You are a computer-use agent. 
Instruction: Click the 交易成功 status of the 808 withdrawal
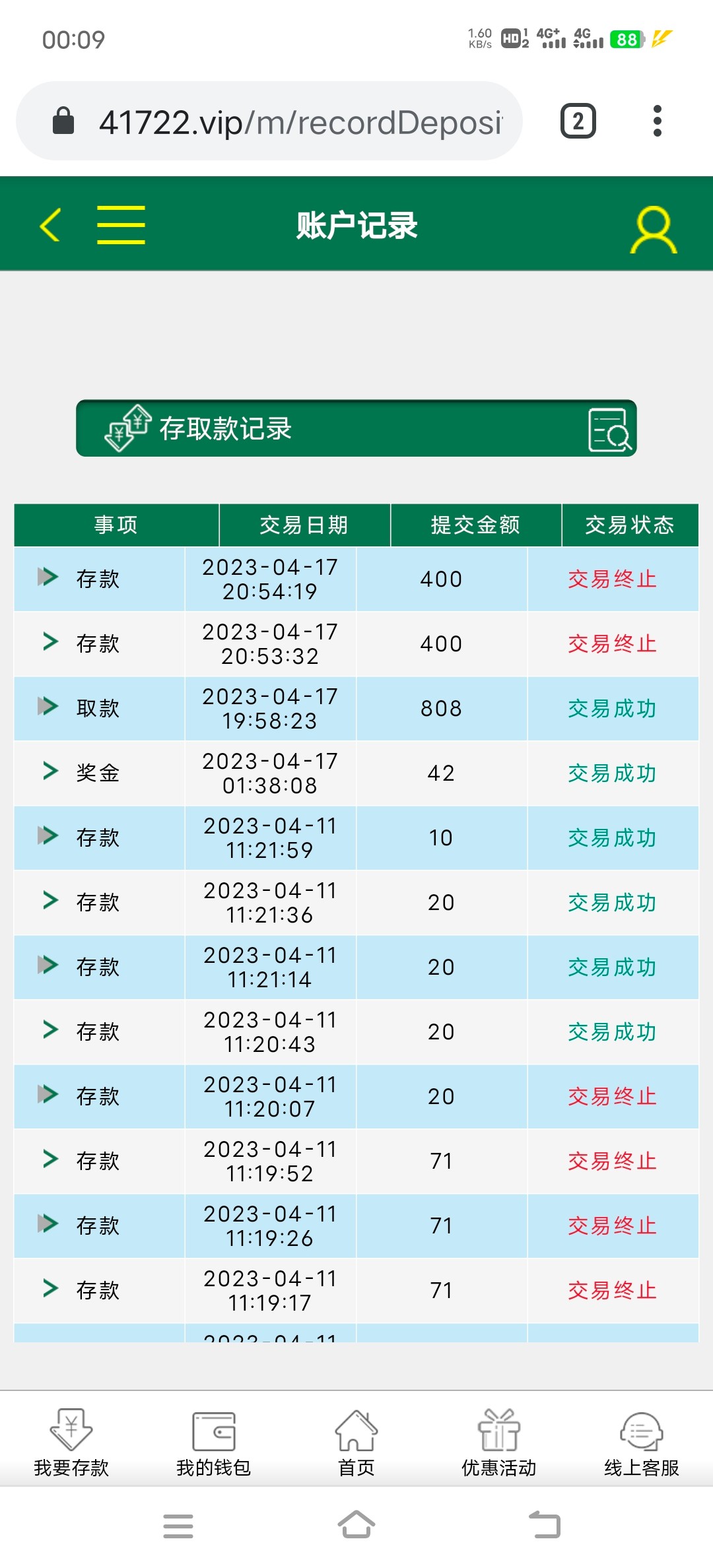(x=612, y=708)
